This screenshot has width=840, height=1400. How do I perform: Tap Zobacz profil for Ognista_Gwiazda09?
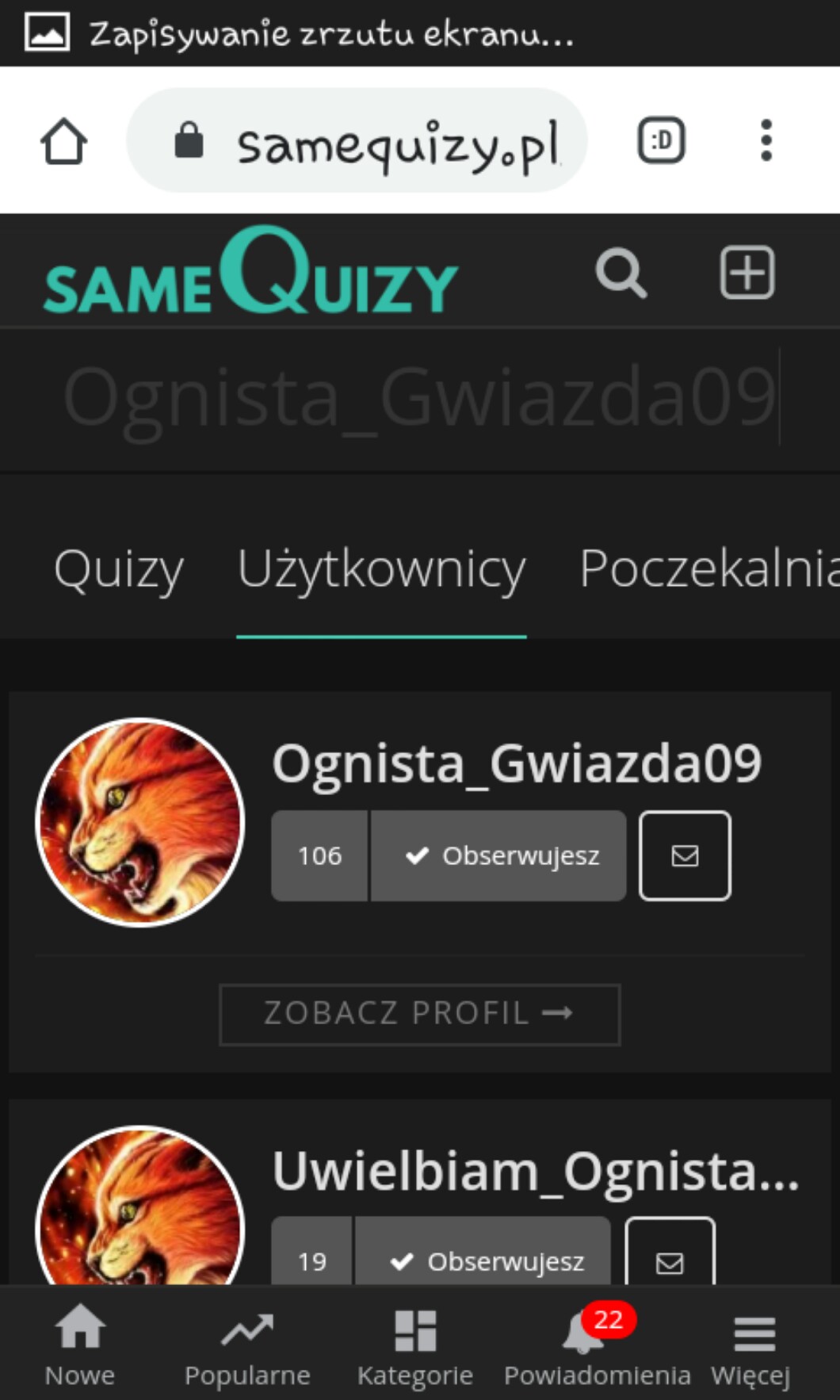coord(419,1014)
